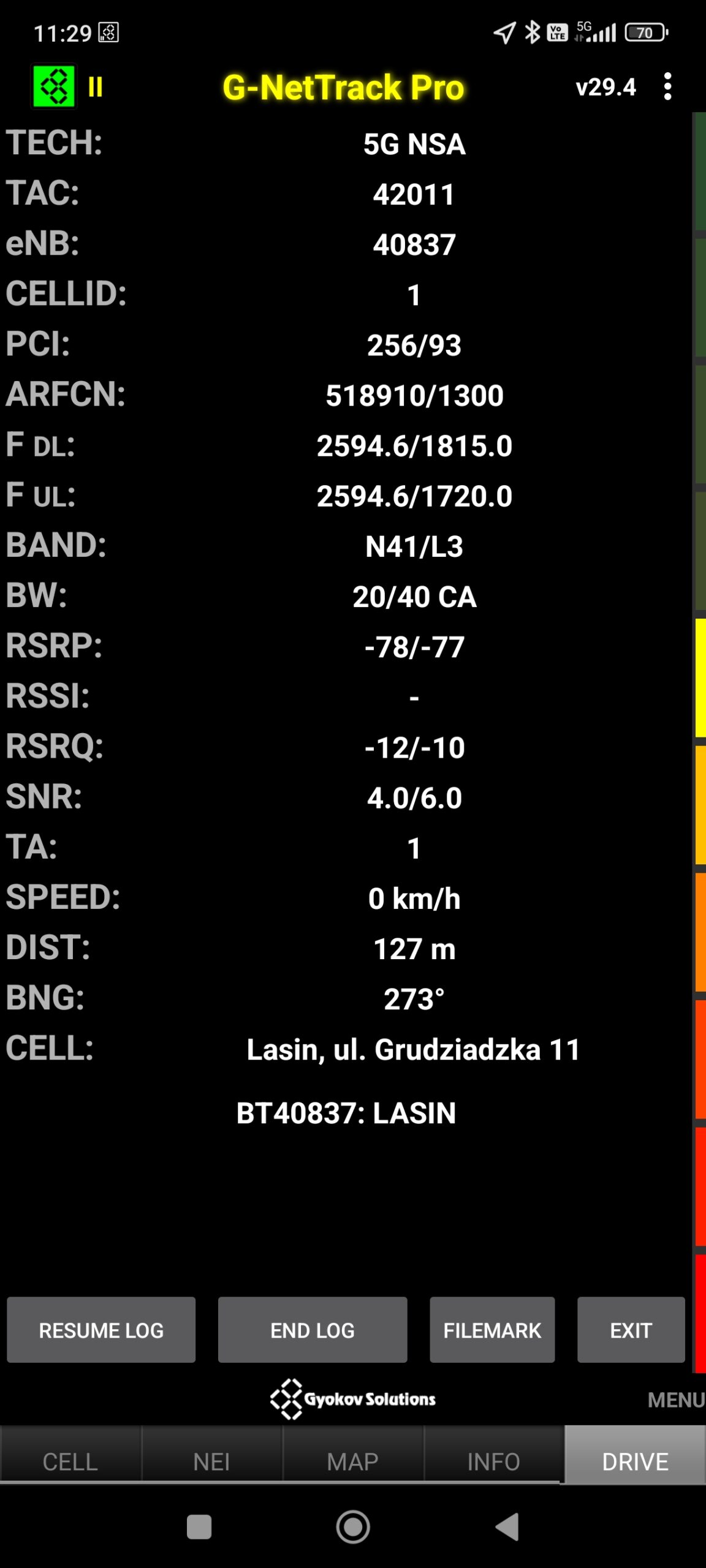This screenshot has height=1568, width=706.
Task: Go to the INFO tab
Action: [x=493, y=1461]
